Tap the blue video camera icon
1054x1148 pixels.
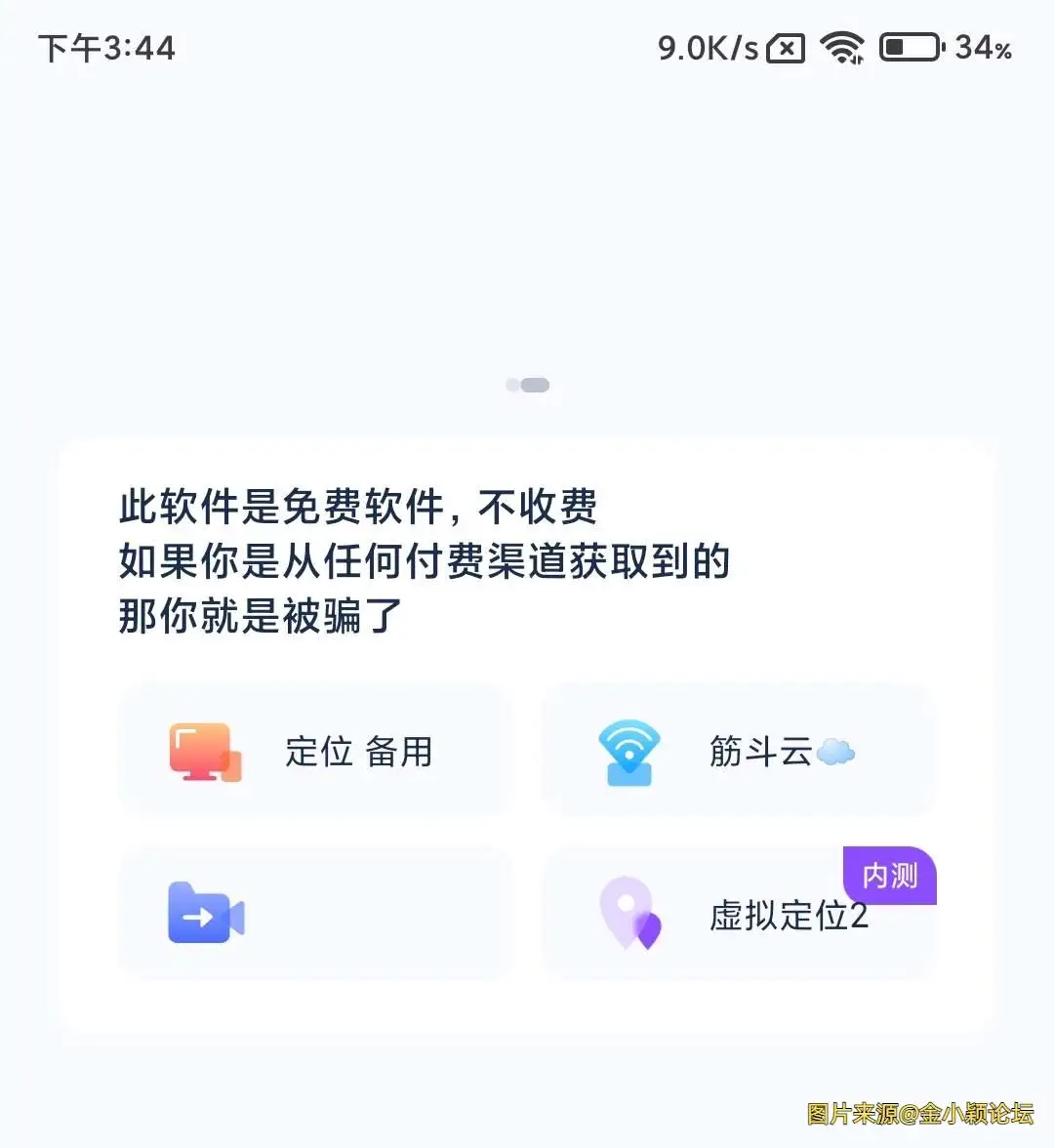pyautogui.click(x=205, y=914)
